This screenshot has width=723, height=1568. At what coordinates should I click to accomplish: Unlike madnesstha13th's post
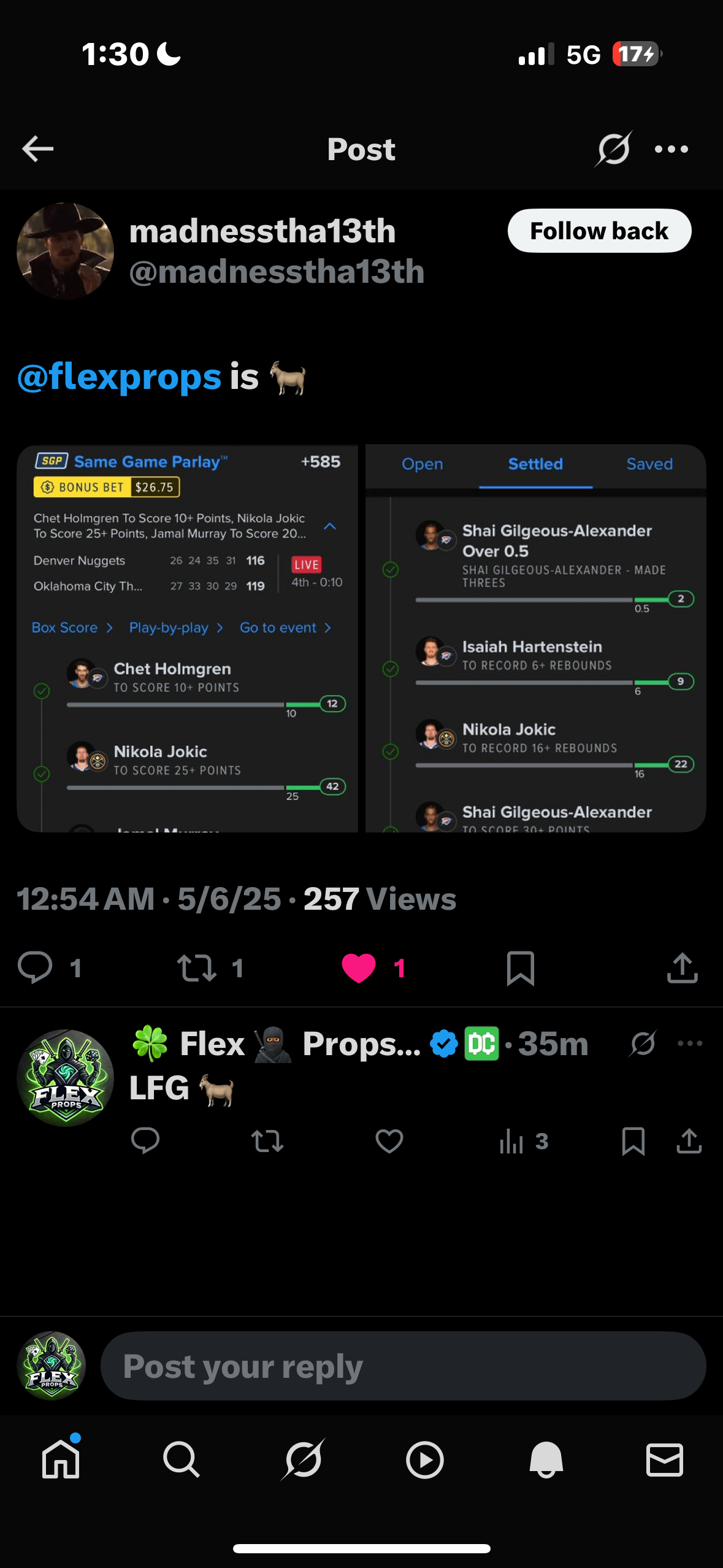tap(359, 968)
